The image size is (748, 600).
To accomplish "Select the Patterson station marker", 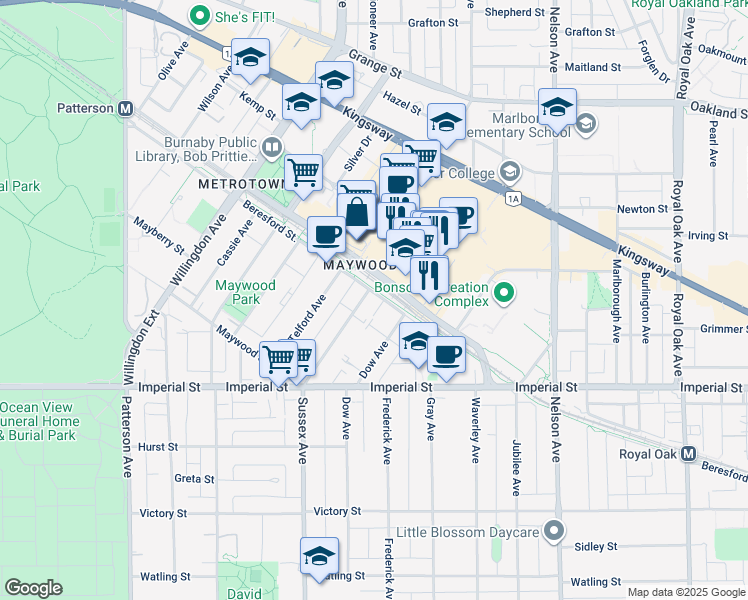I will (126, 108).
